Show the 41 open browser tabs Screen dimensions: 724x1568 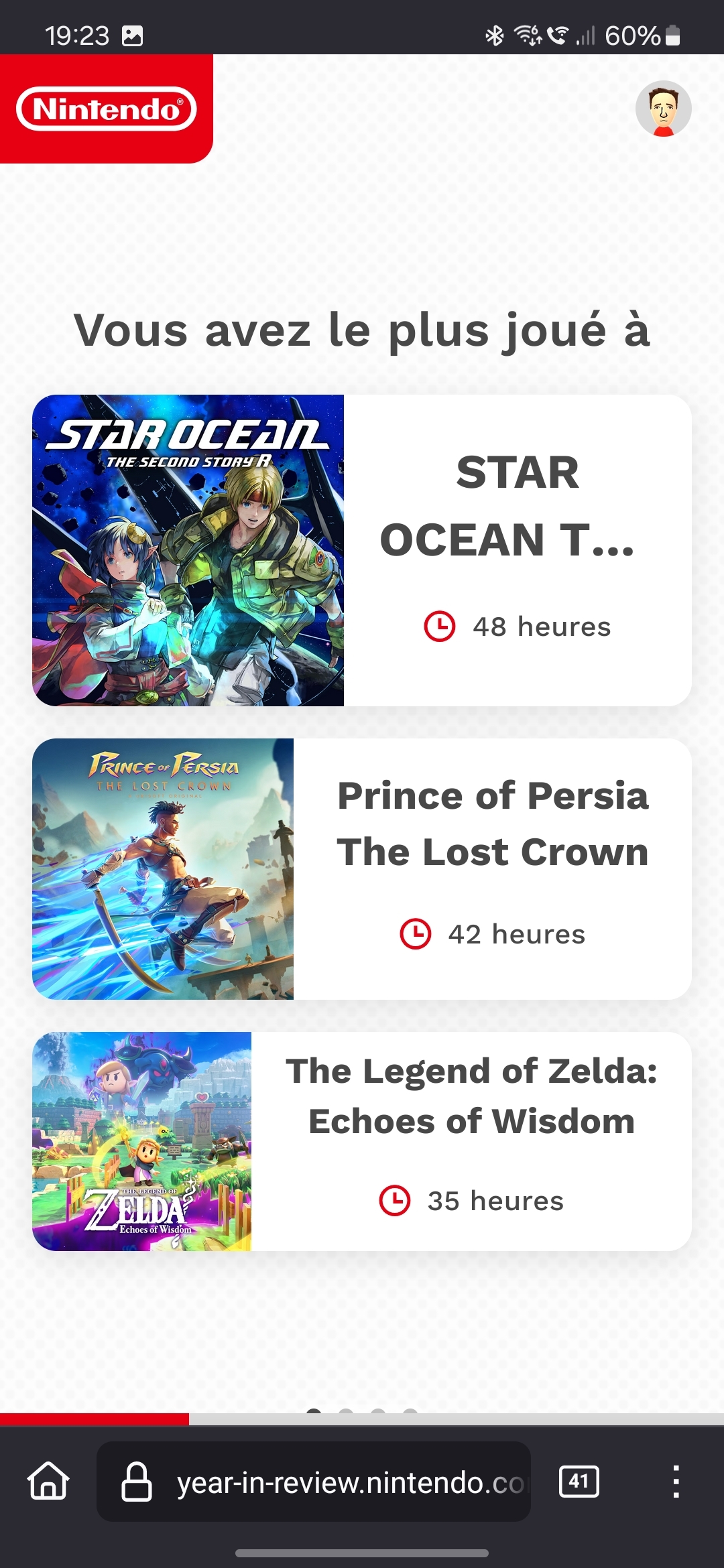[x=579, y=1481]
